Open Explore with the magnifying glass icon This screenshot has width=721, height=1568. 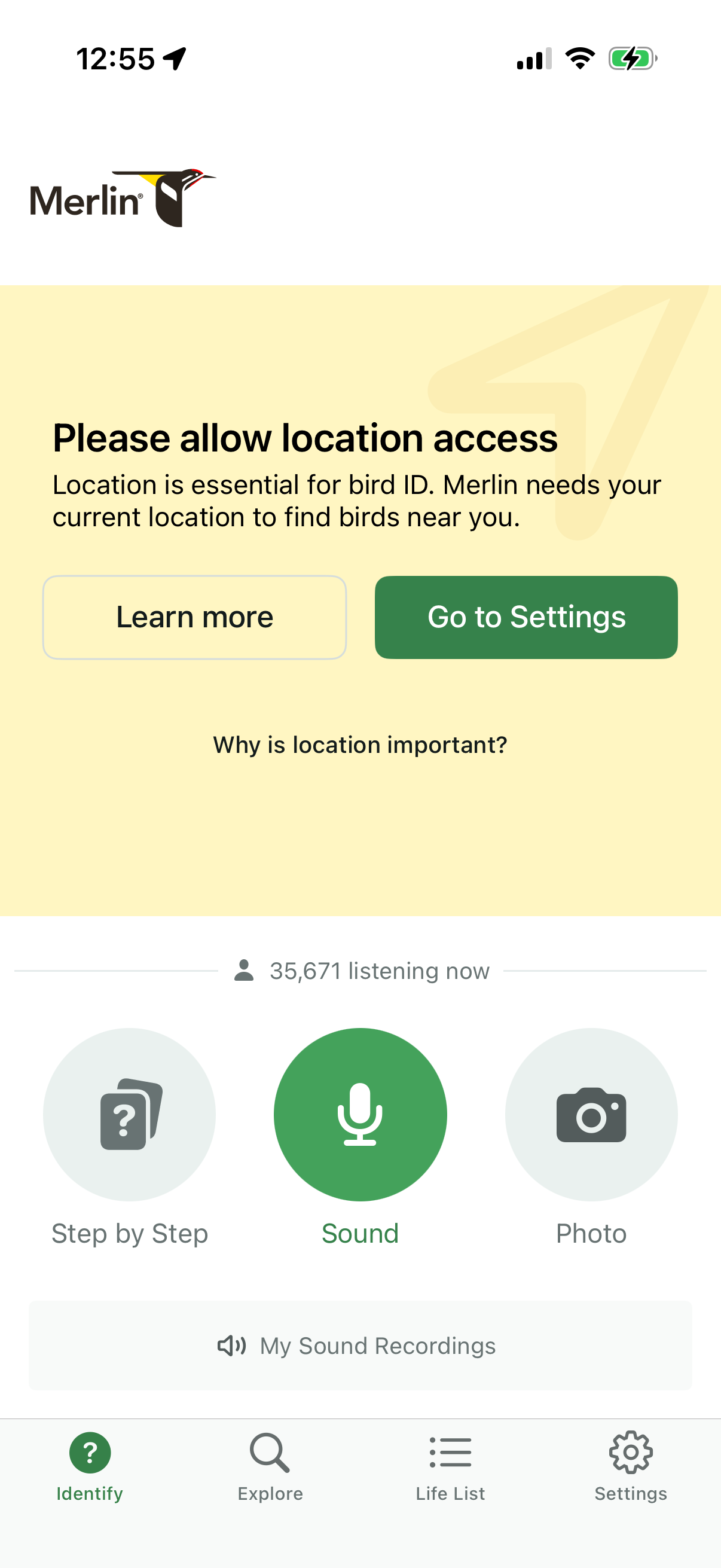270,1453
